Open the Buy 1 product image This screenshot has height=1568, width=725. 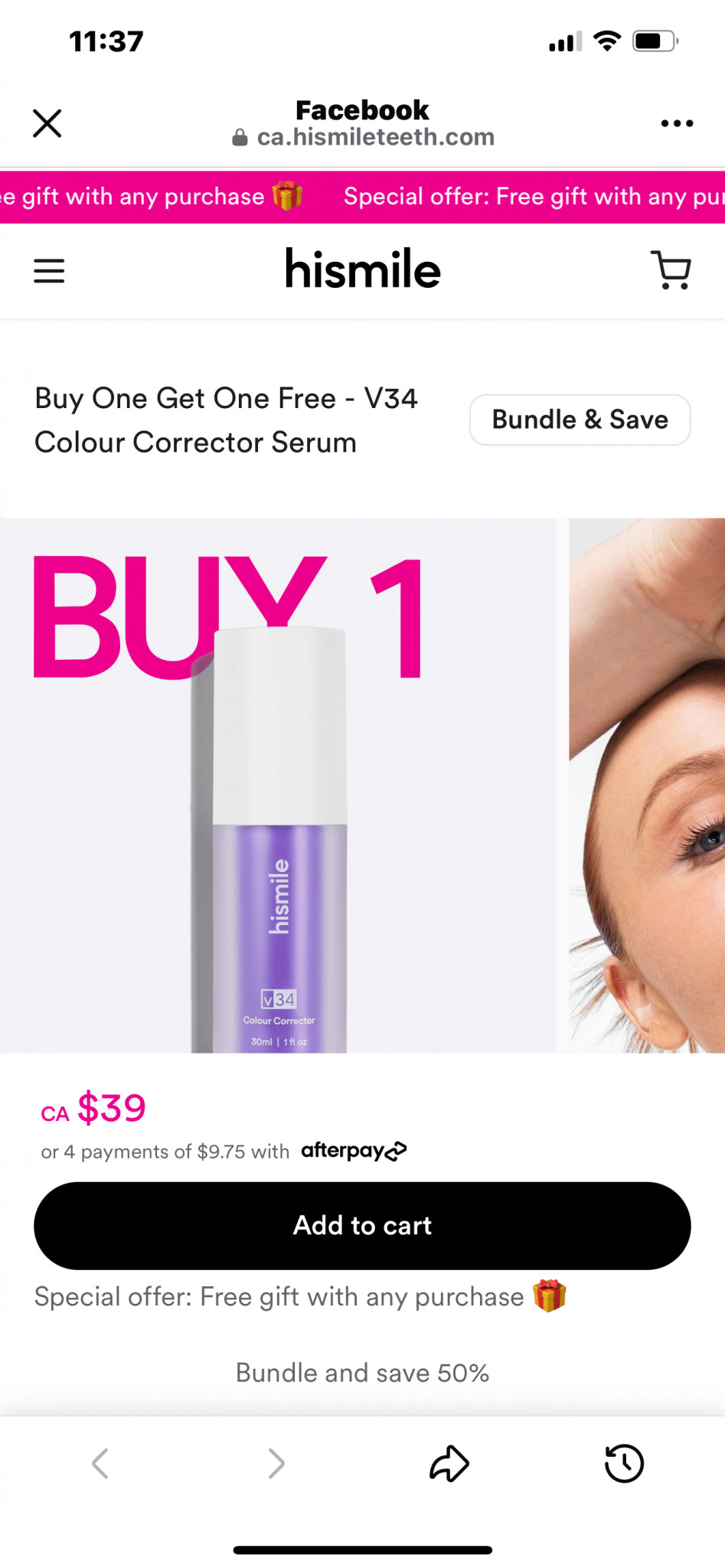278,785
